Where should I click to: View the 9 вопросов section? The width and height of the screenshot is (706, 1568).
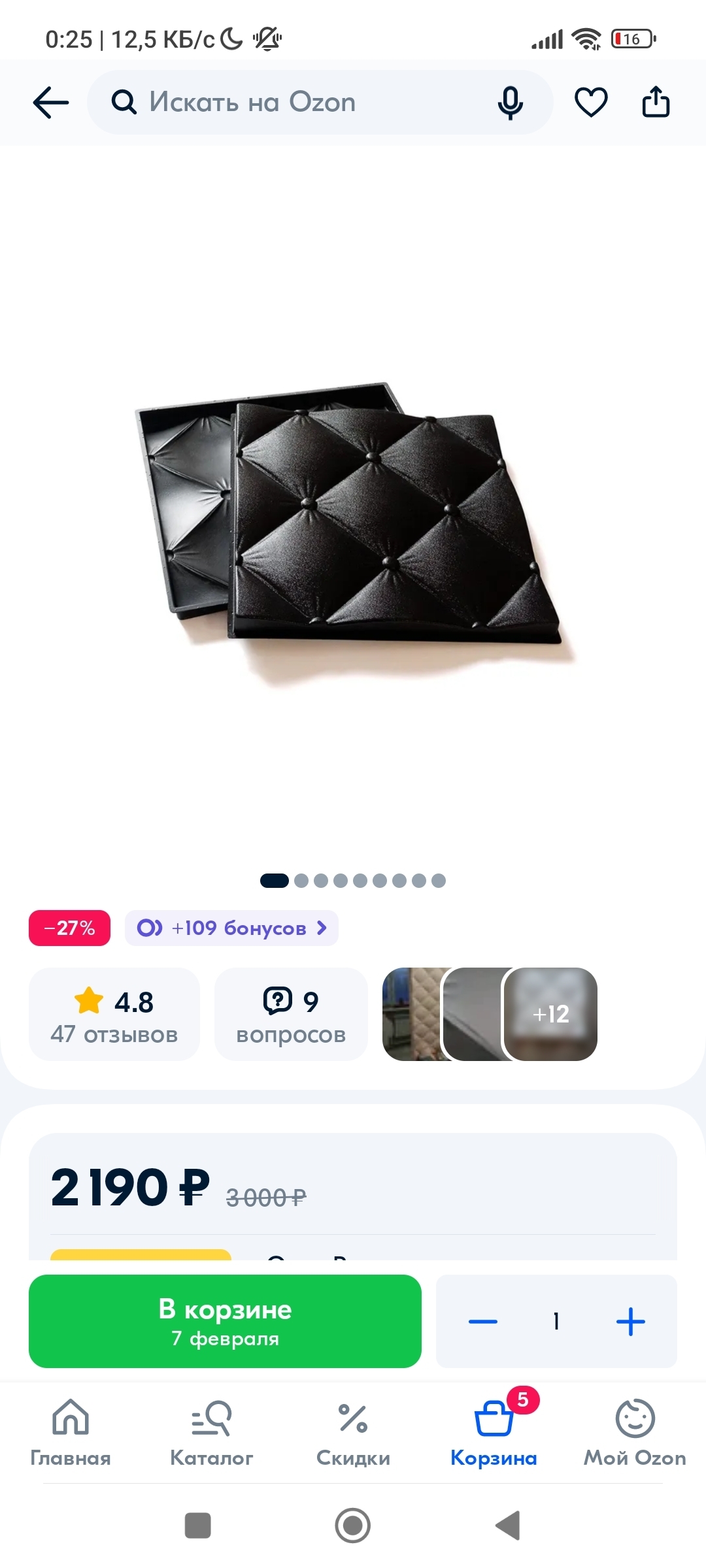[291, 1014]
